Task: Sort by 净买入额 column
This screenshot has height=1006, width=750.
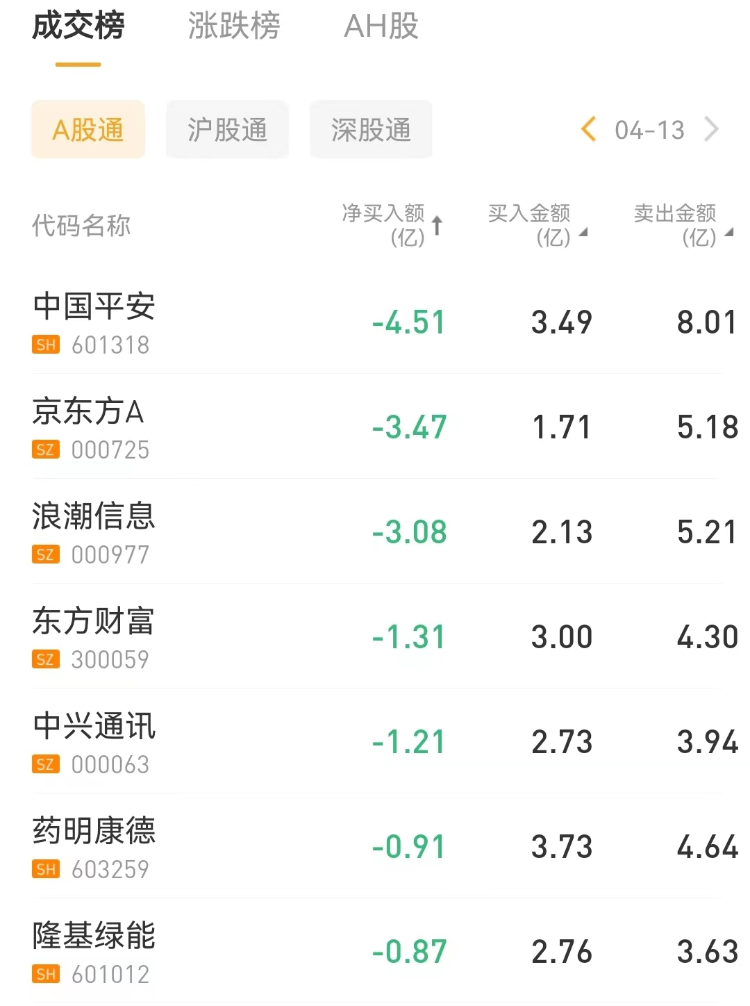Action: pyautogui.click(x=391, y=225)
